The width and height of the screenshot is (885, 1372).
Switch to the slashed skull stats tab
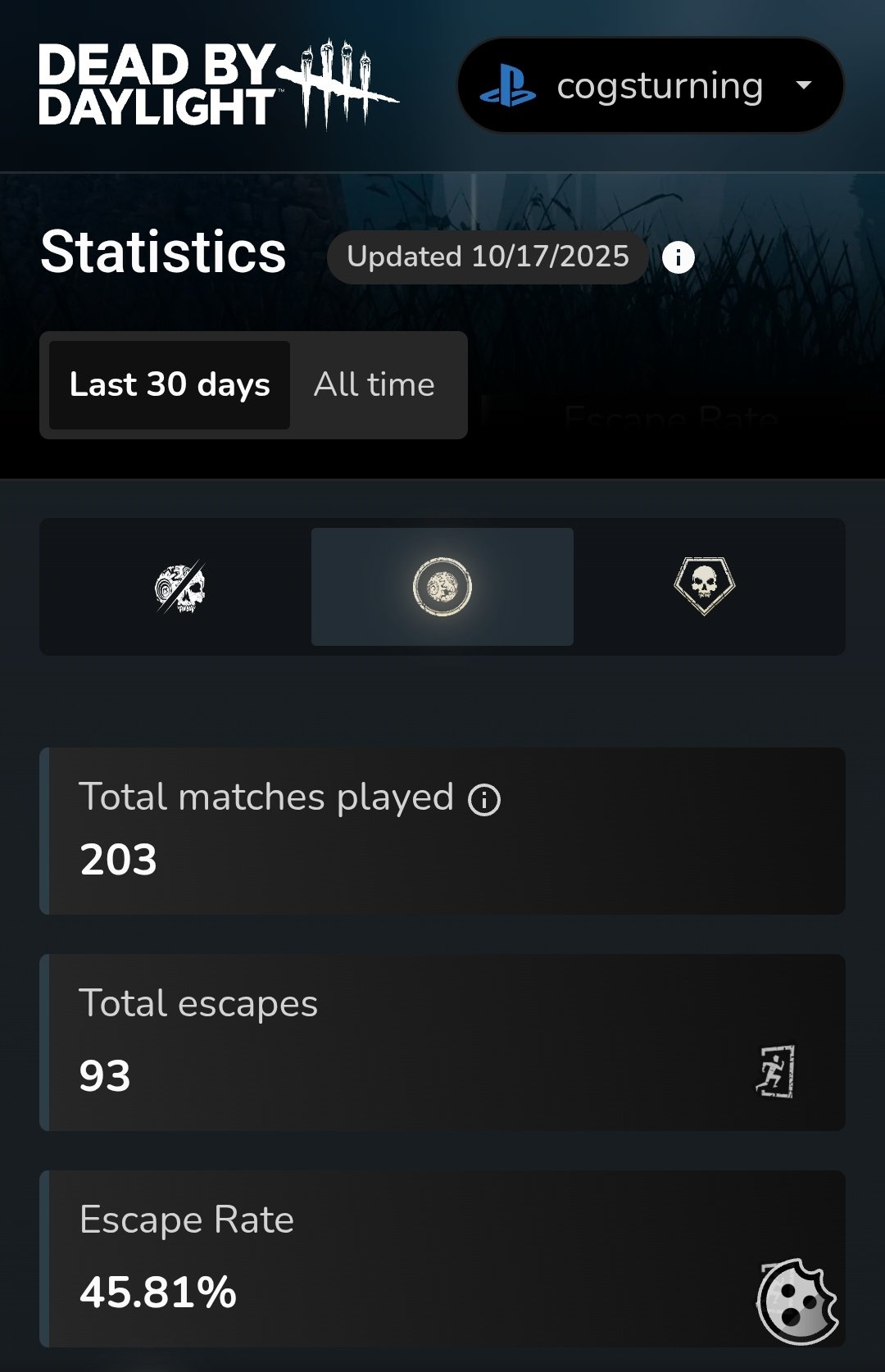click(x=180, y=587)
